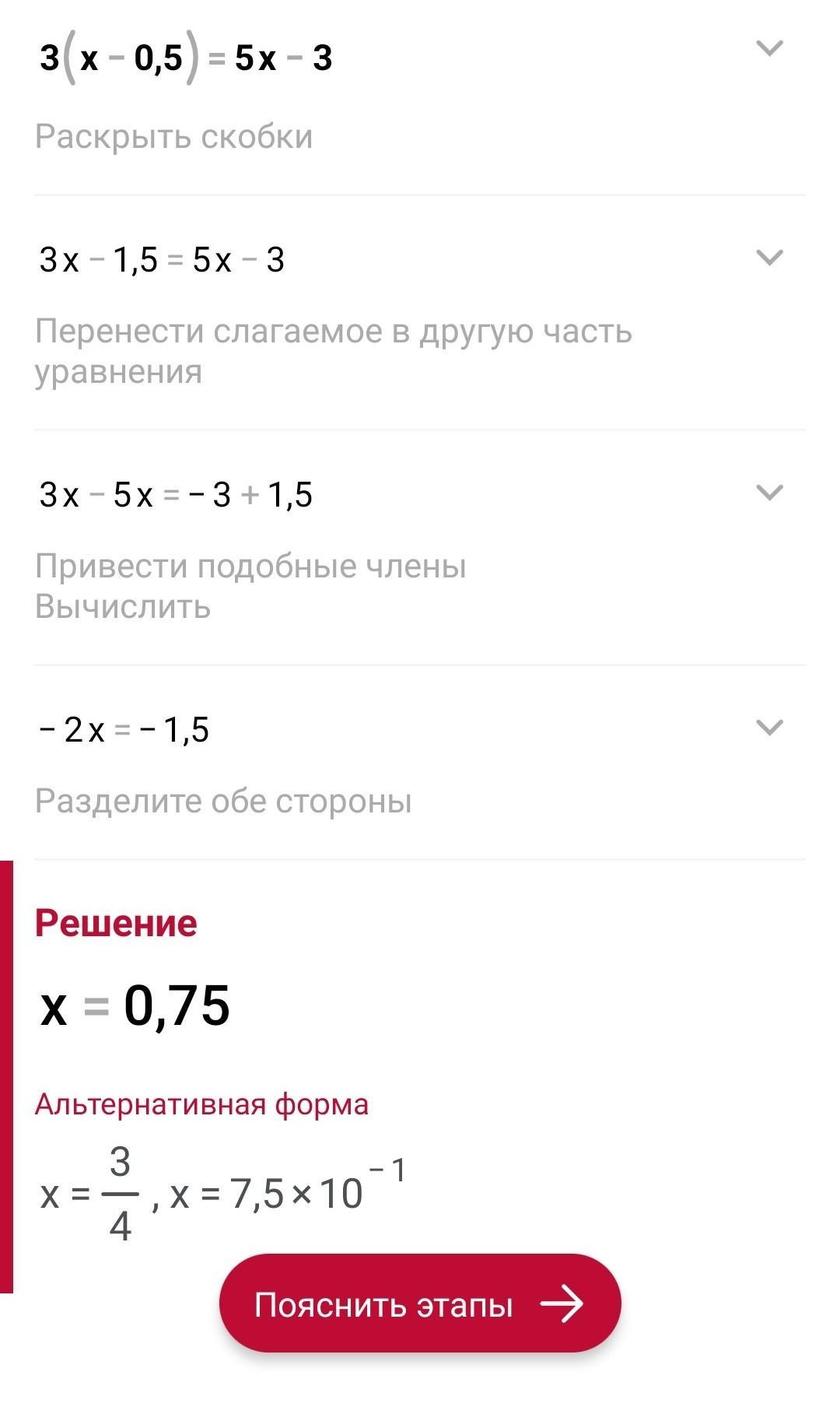The height and width of the screenshot is (1407, 840).
Task: Expand the step 3(x − 0,5) = 5x − 3
Action: click(769, 49)
